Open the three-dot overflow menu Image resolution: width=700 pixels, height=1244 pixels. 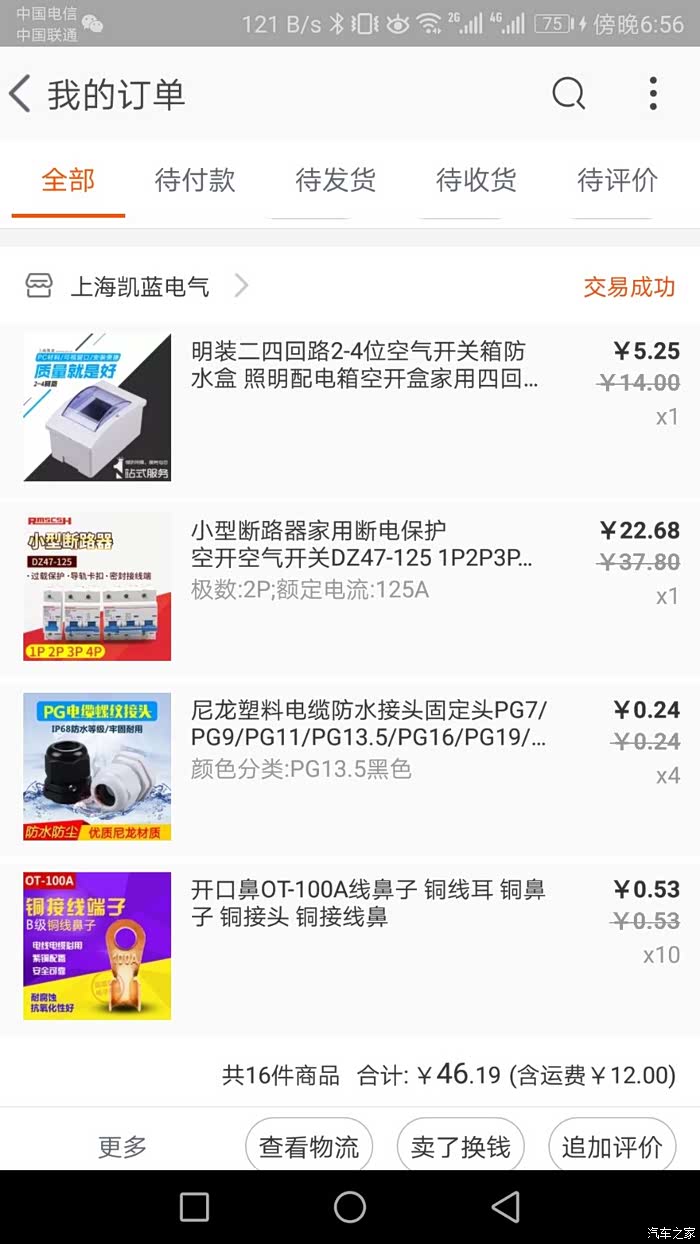[x=653, y=94]
